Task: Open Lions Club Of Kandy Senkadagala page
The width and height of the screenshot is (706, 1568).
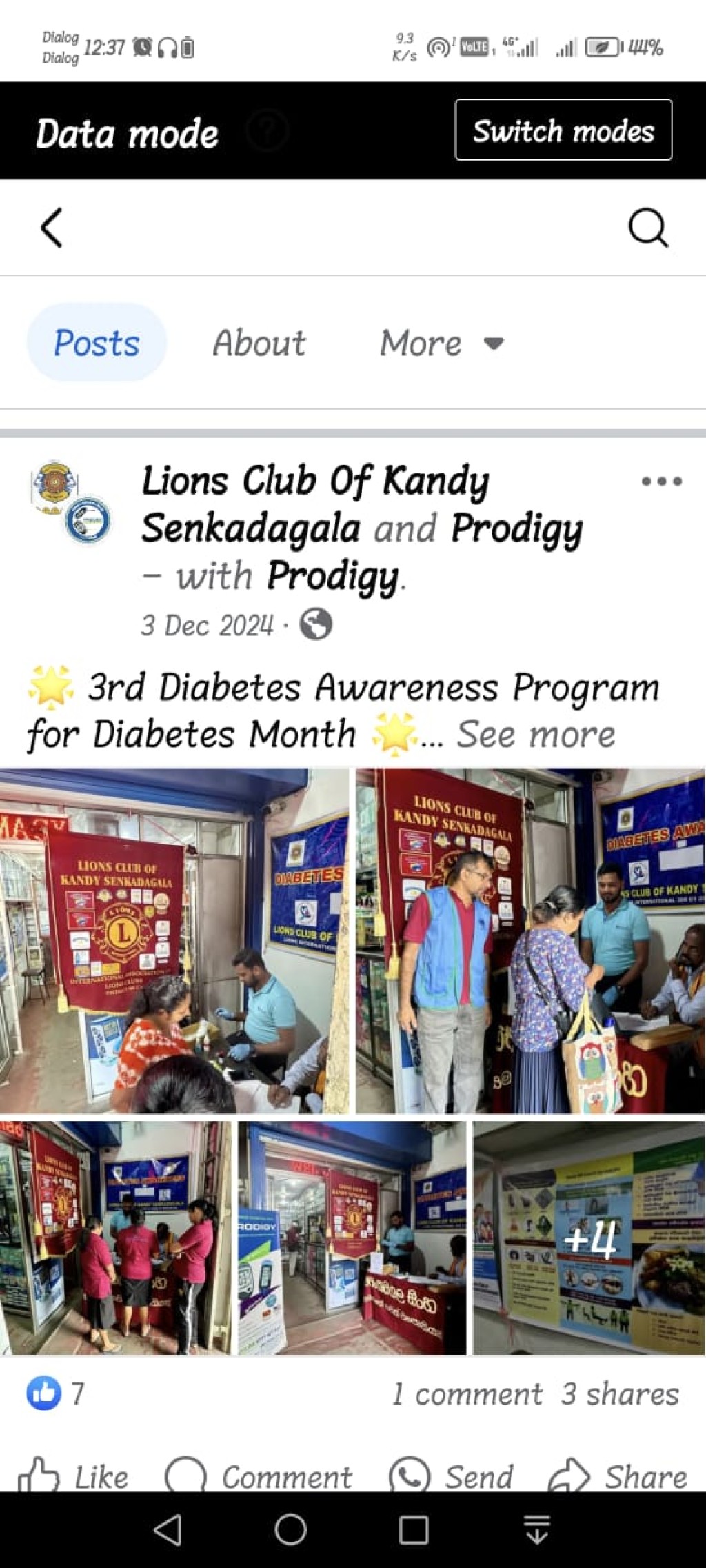Action: [x=316, y=504]
